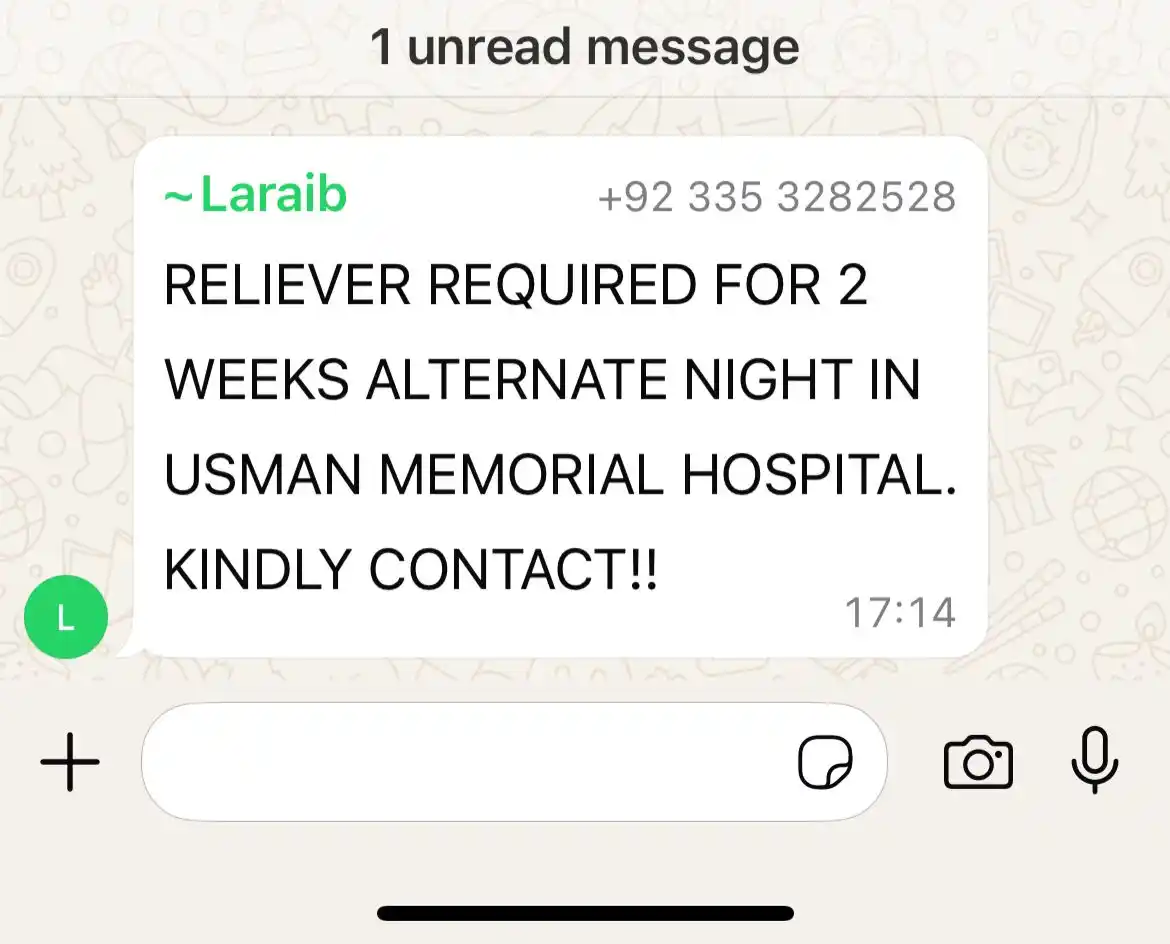Image resolution: width=1170 pixels, height=944 pixels.
Task: Tap the sender name ~Laraib
Action: 256,194
